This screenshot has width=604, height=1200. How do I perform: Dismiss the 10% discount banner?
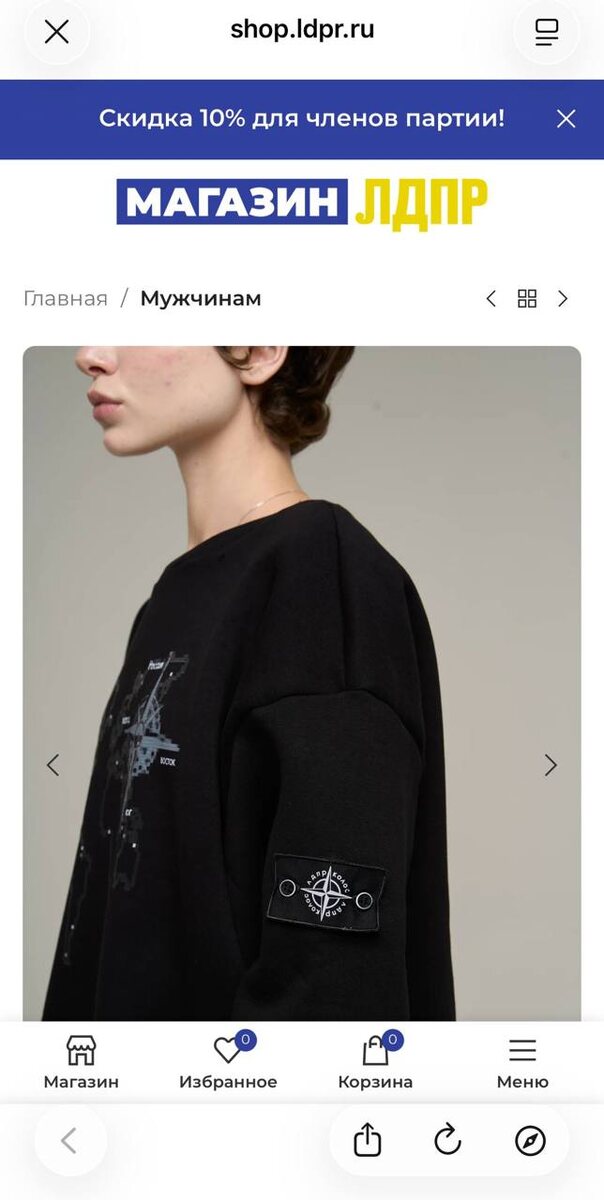click(566, 119)
